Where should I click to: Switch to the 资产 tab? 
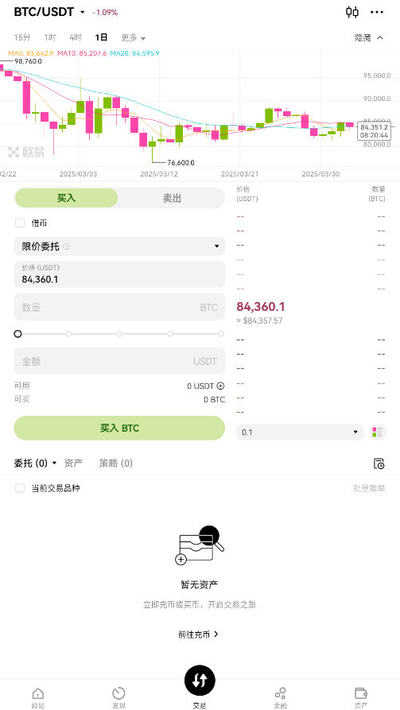pyautogui.click(x=73, y=463)
